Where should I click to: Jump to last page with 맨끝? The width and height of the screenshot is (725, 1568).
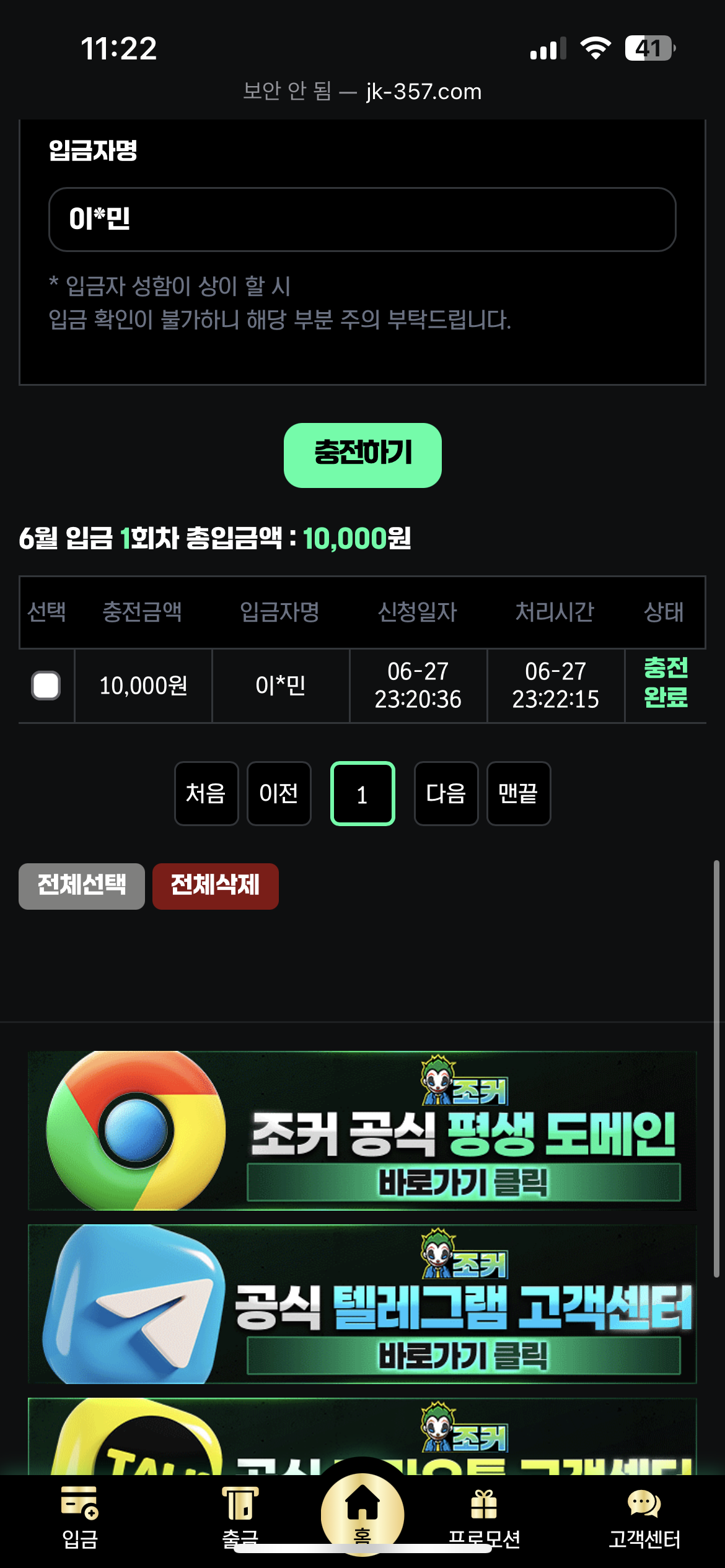point(519,793)
